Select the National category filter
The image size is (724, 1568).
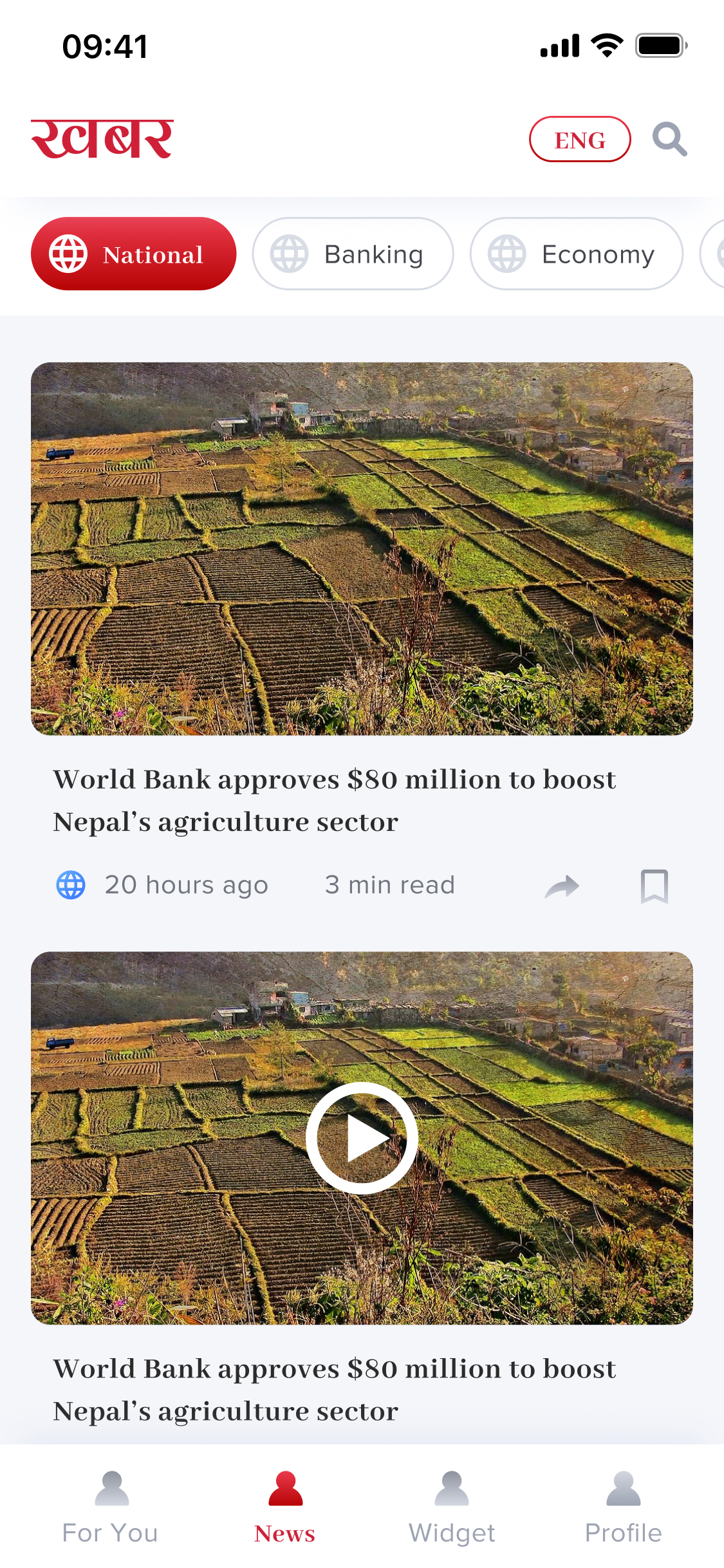click(x=133, y=254)
